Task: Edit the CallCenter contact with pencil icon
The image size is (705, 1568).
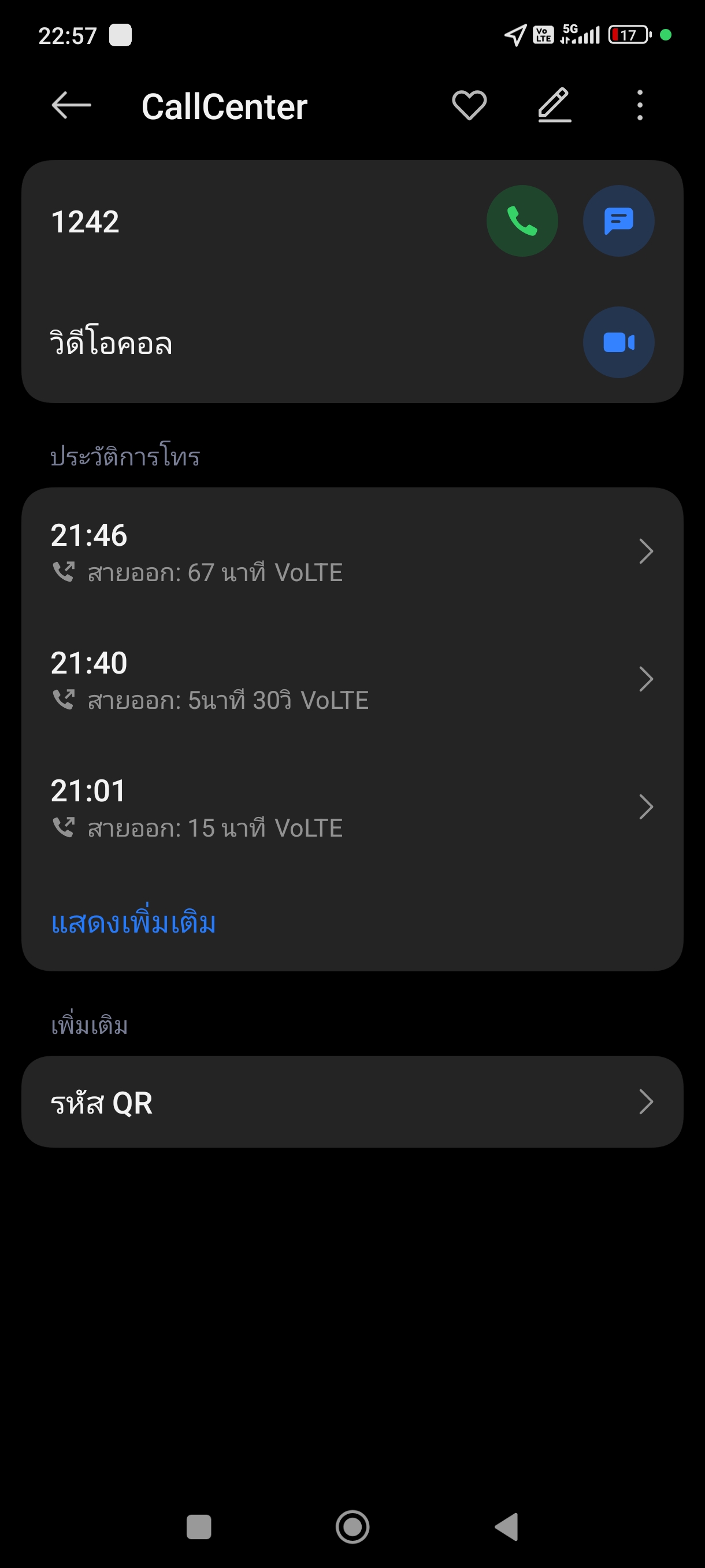Action: [554, 105]
